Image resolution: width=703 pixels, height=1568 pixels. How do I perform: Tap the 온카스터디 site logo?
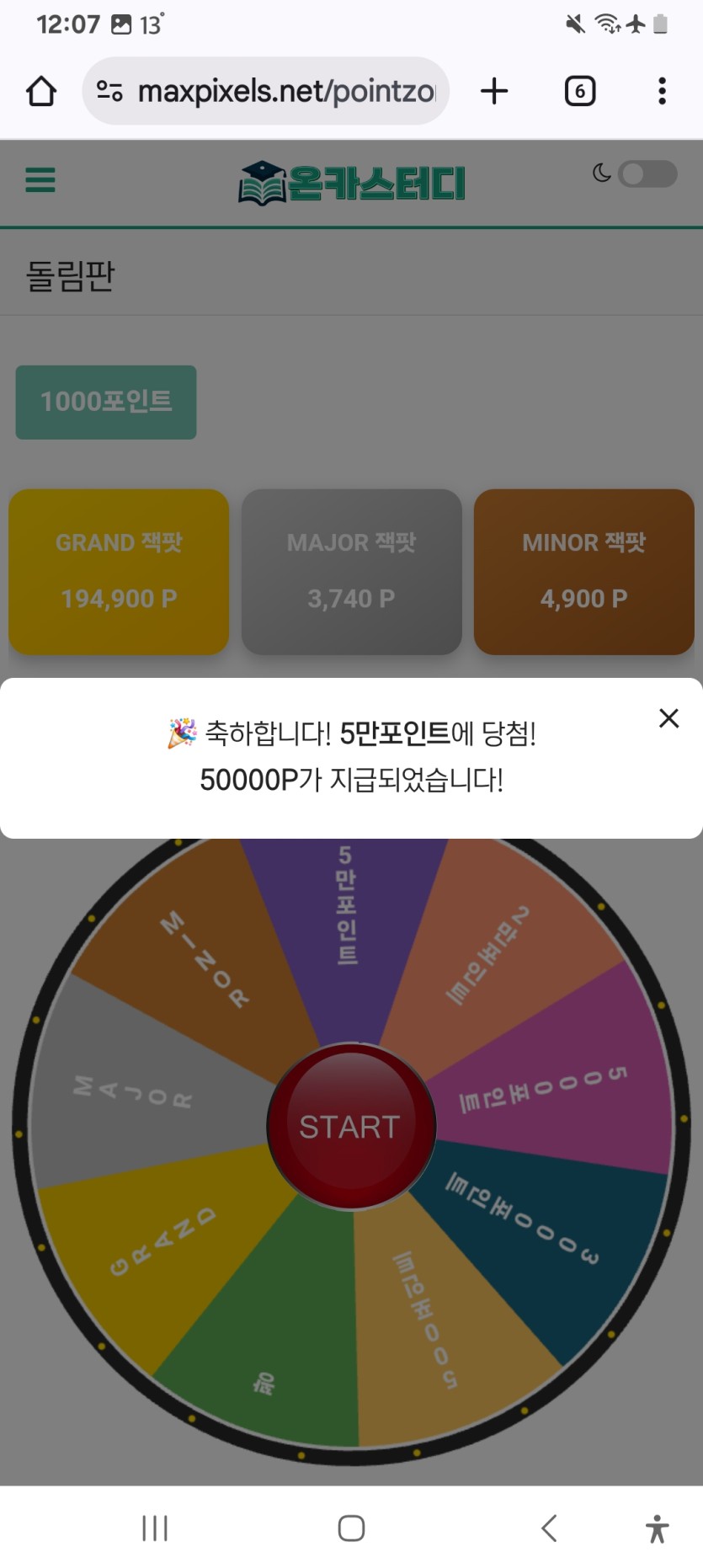[x=351, y=183]
